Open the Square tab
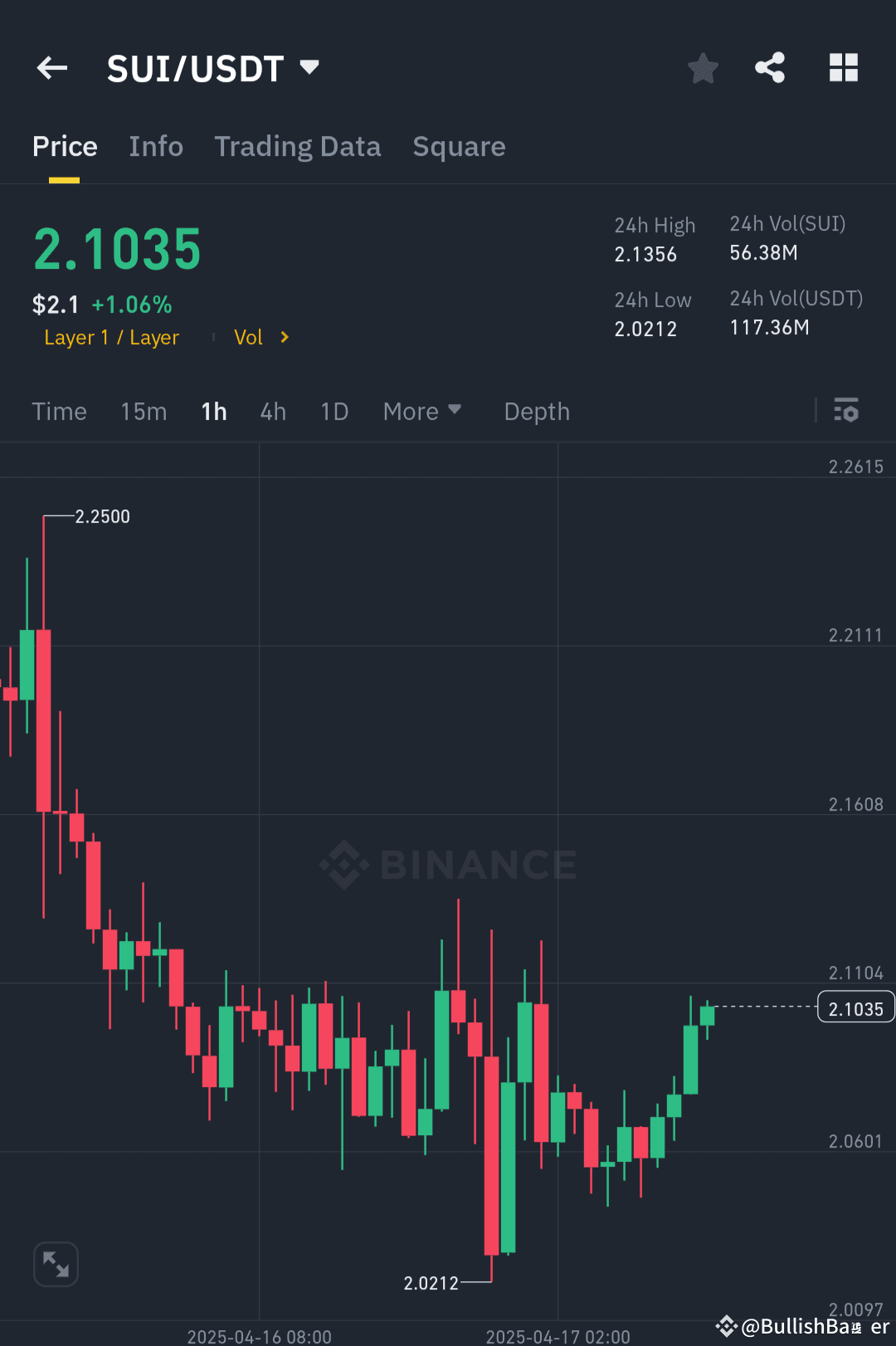The width and height of the screenshot is (896, 1346). click(459, 146)
